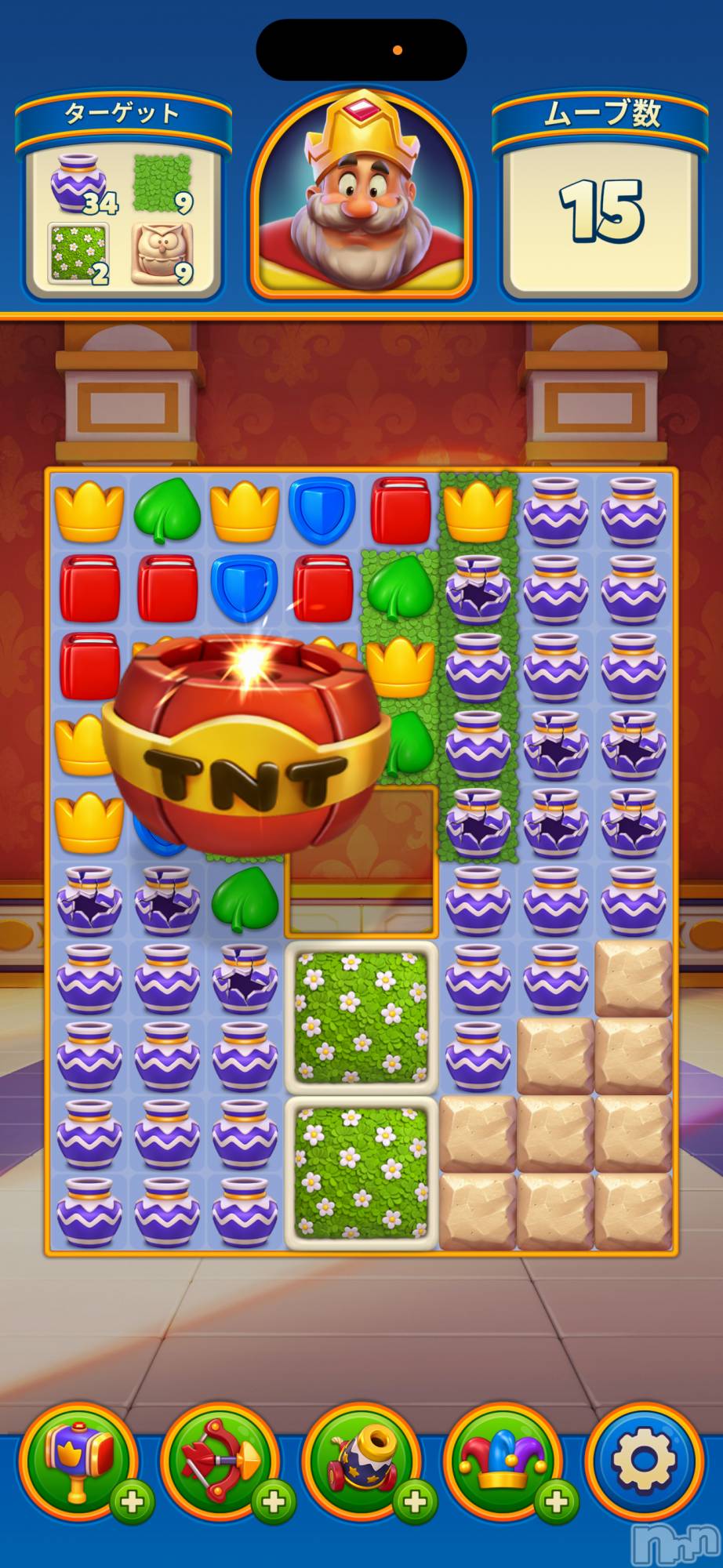
Task: Select the cannon booster
Action: tap(362, 1461)
